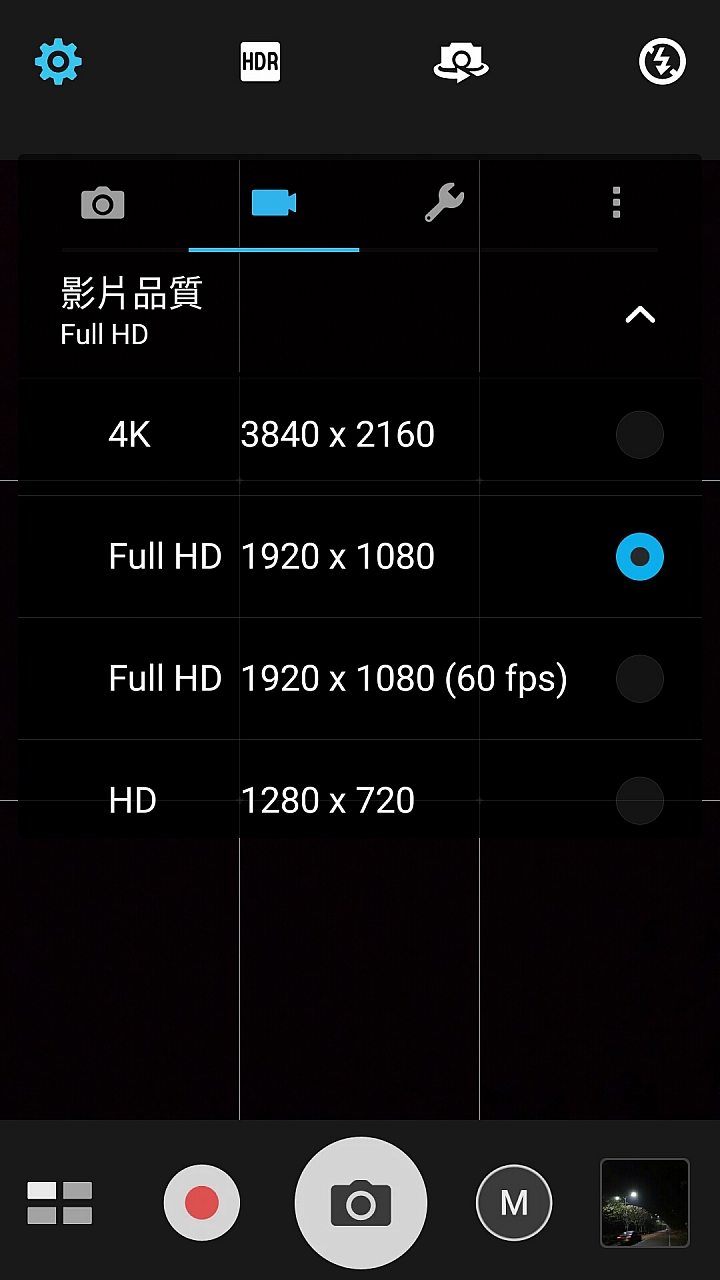Viewport: 720px width, 1280px height.
Task: Change the flash setting
Action: coord(662,62)
